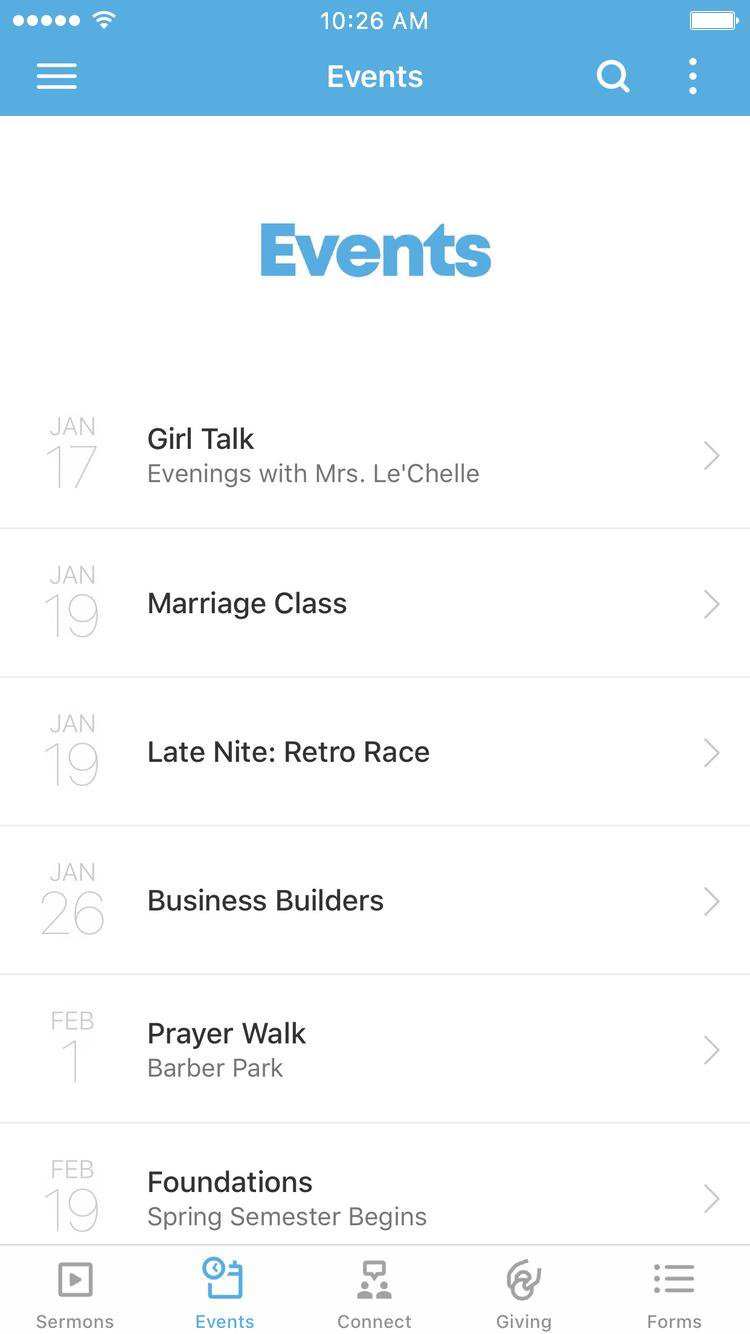Select the Foundations Spring Semester event
The image size is (750, 1334).
point(375,1196)
